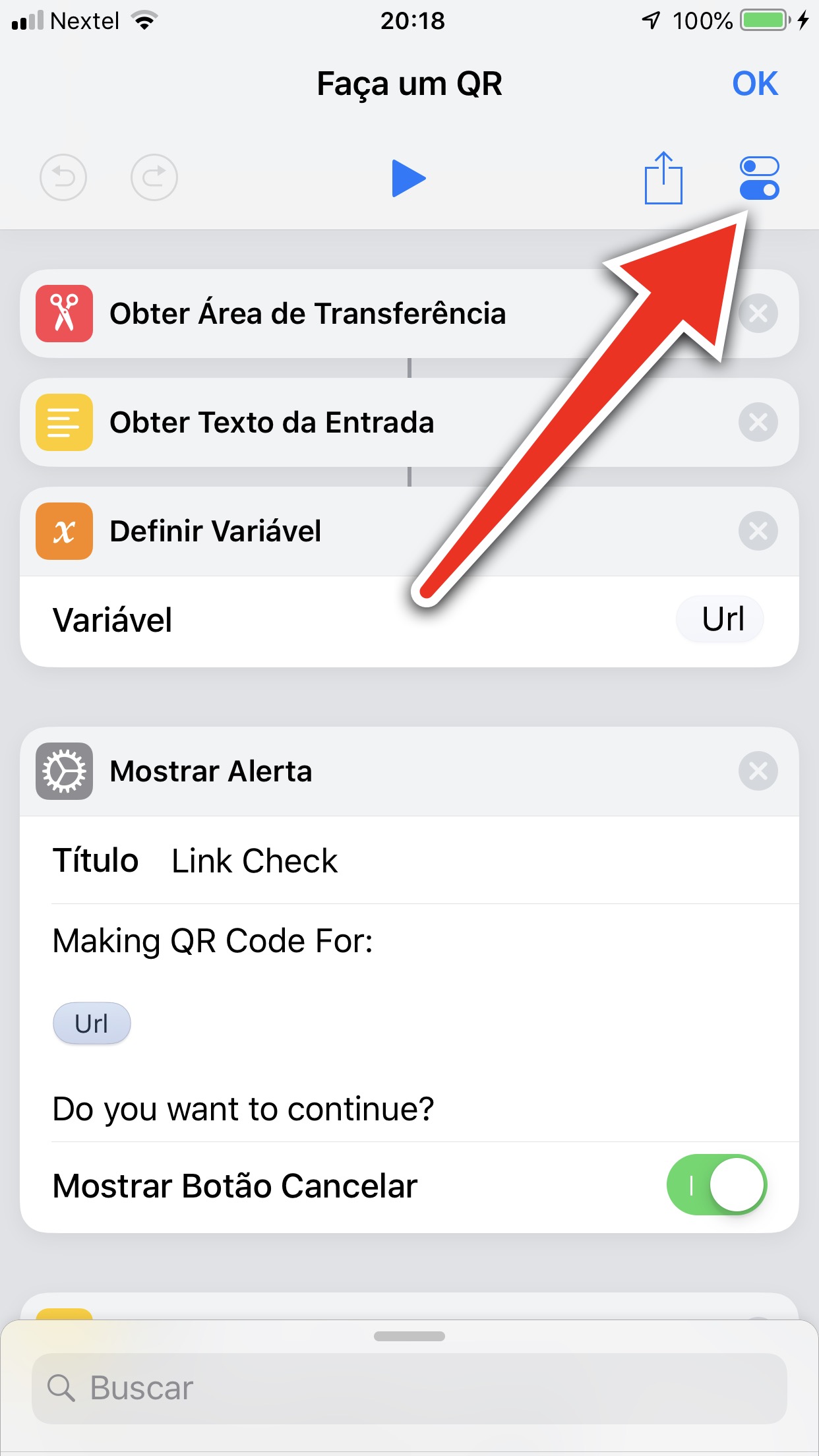Delete the Mostrar Alerta action
819x1456 pixels.
(758, 771)
